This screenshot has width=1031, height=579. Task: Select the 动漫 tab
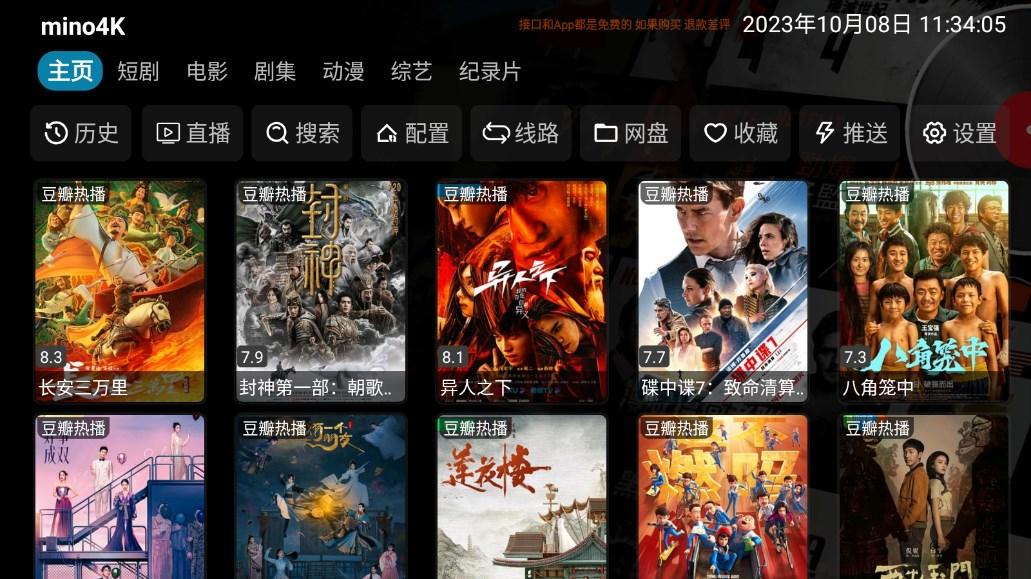pyautogui.click(x=343, y=72)
